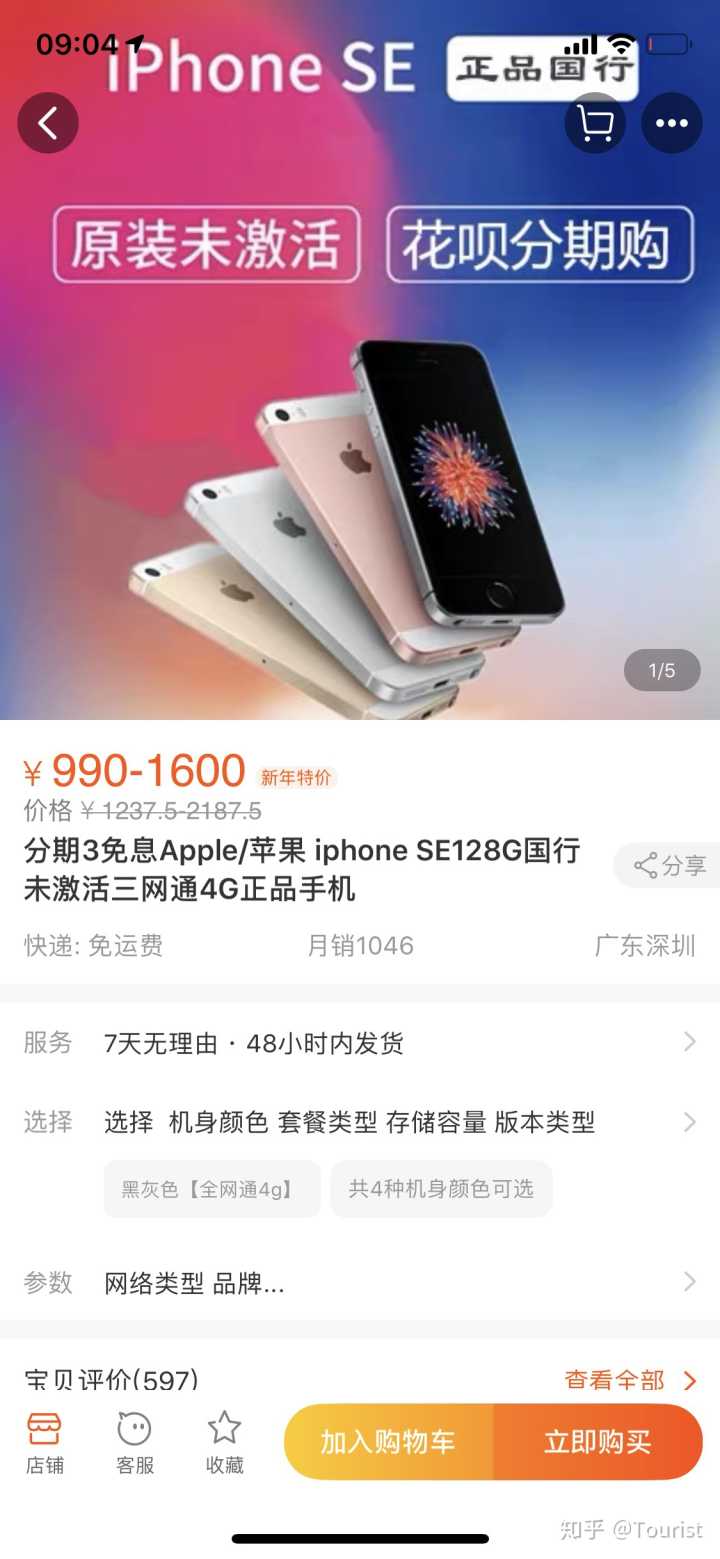Screen dimensions: 720x1559
Task: Tap the 共4种机身颜色可选 chip
Action: click(x=441, y=1189)
